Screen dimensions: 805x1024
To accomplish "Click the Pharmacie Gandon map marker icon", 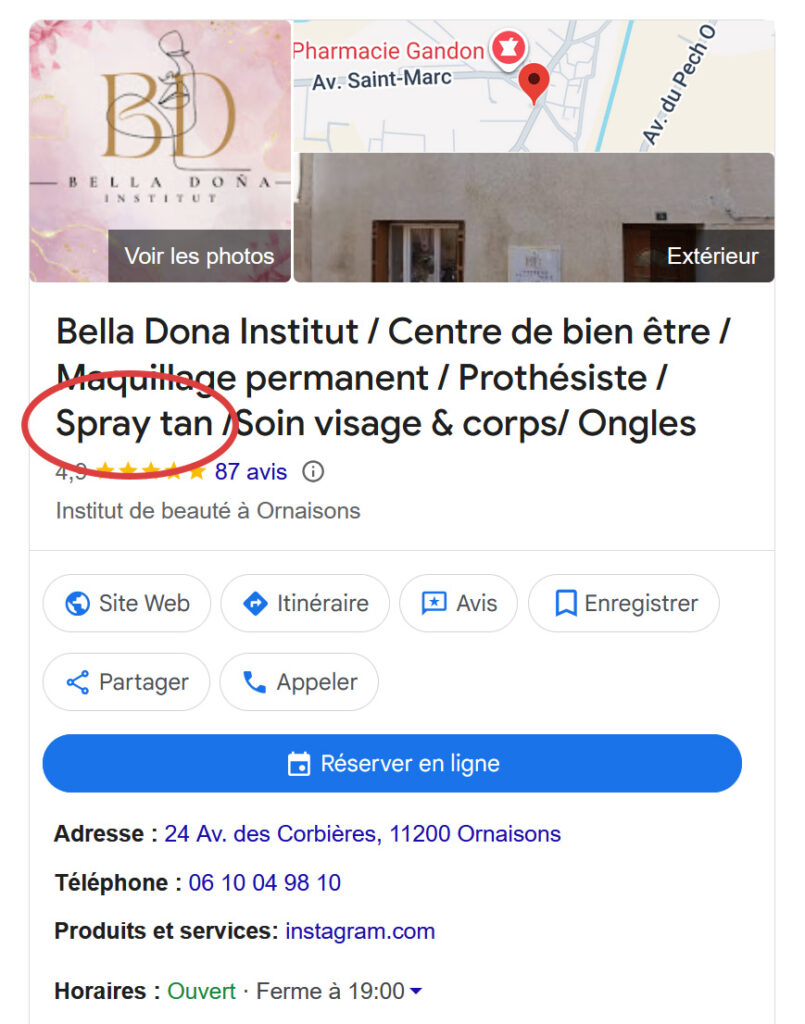I will [508, 47].
